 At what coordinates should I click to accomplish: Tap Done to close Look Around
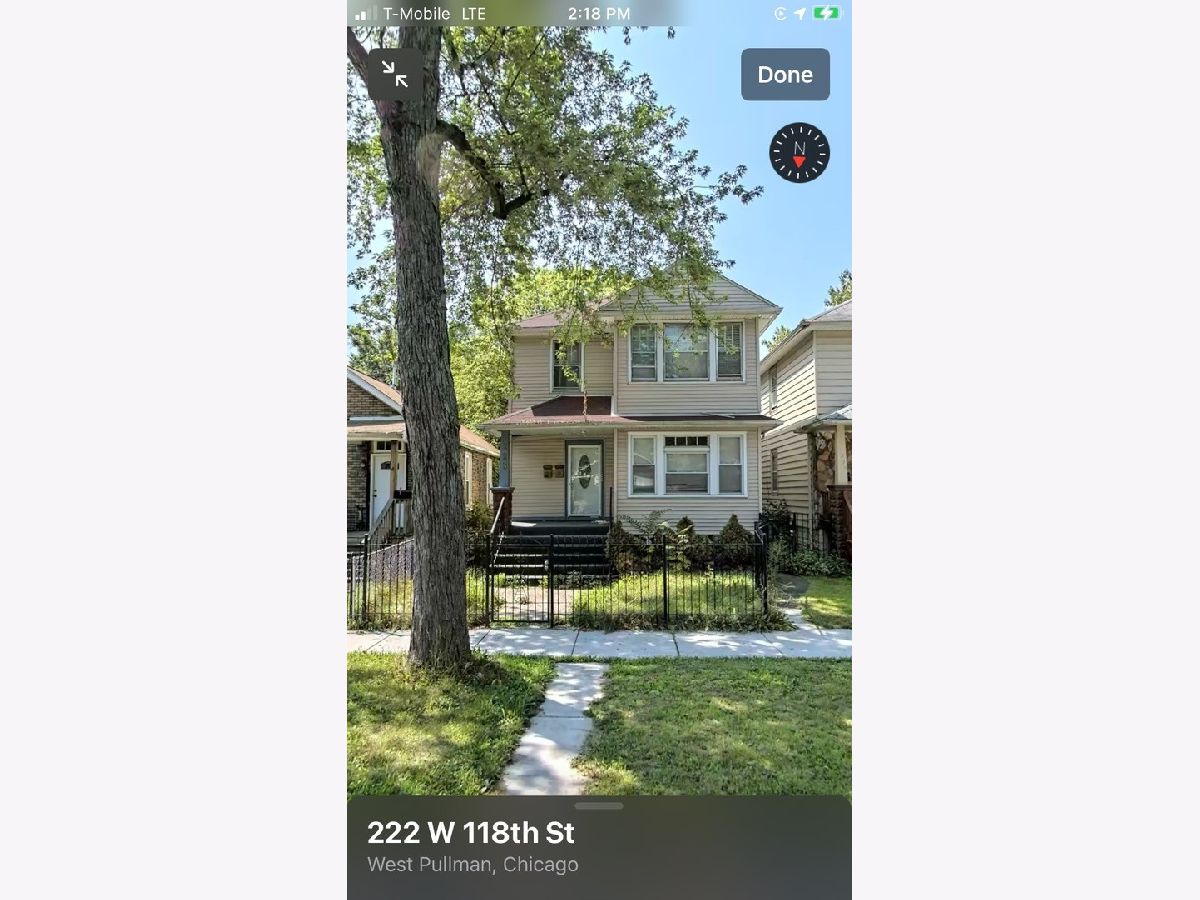tap(785, 75)
